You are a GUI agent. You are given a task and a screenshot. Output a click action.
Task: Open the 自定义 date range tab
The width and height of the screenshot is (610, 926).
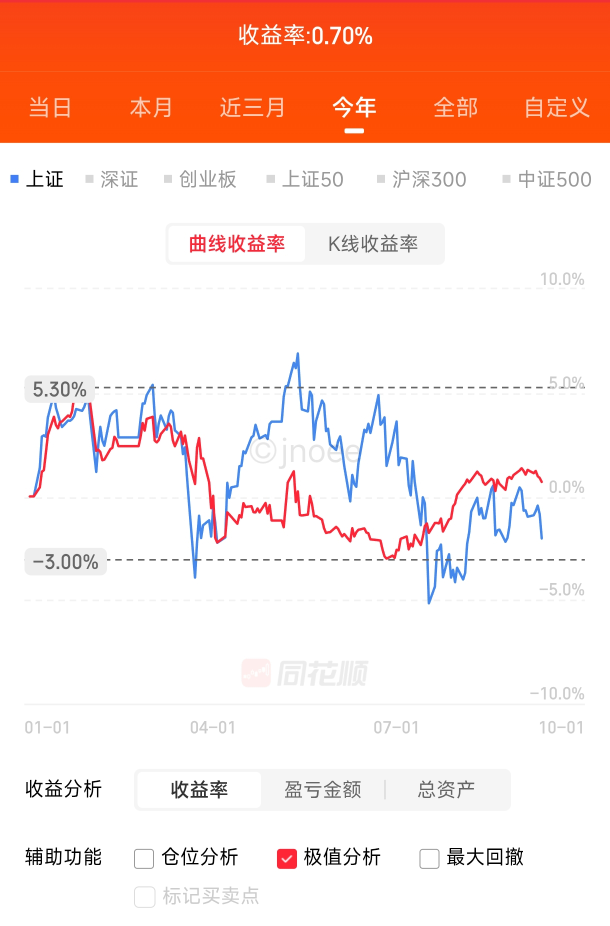click(x=557, y=108)
